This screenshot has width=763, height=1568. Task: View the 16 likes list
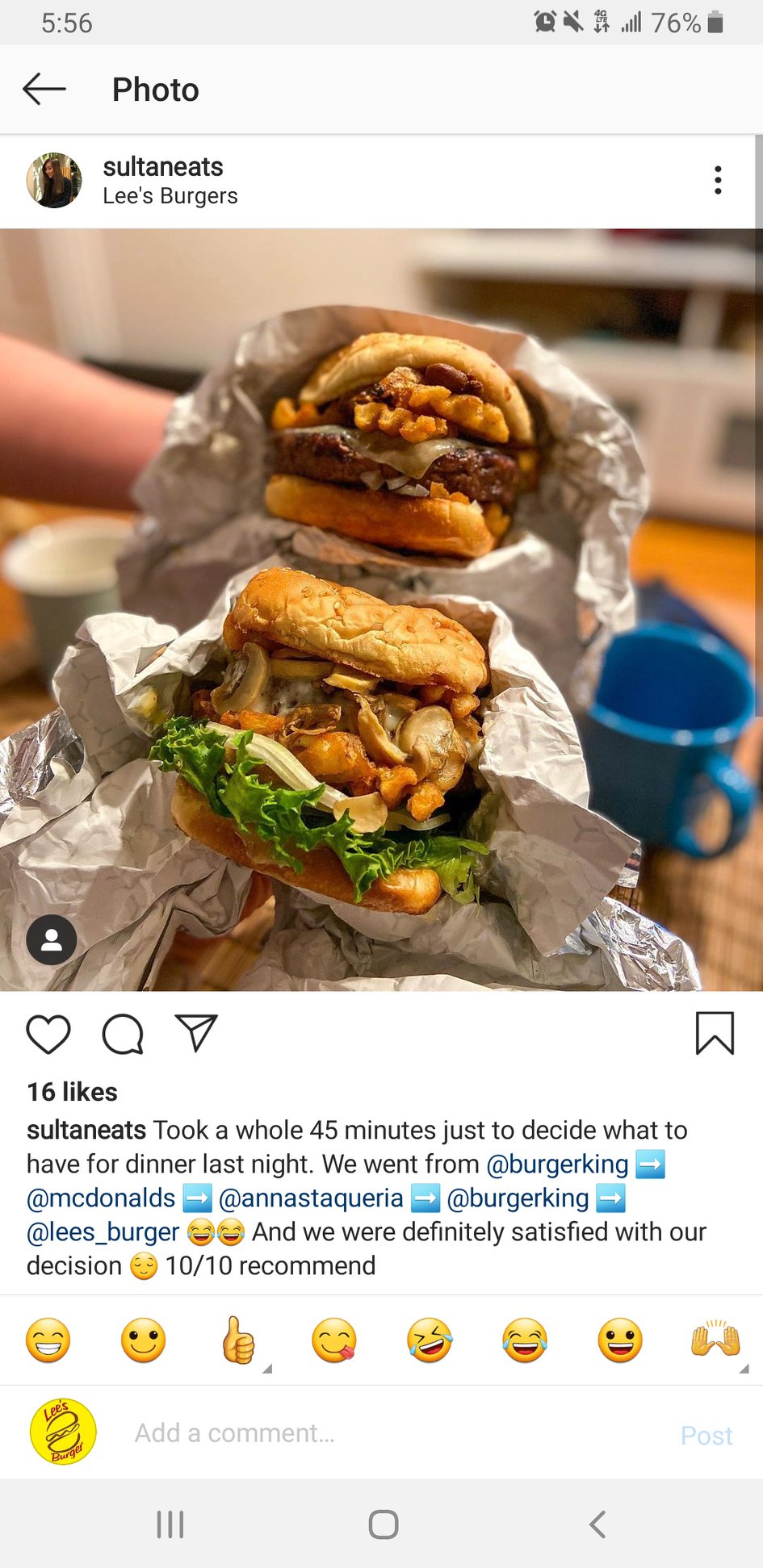pyautogui.click(x=73, y=1092)
